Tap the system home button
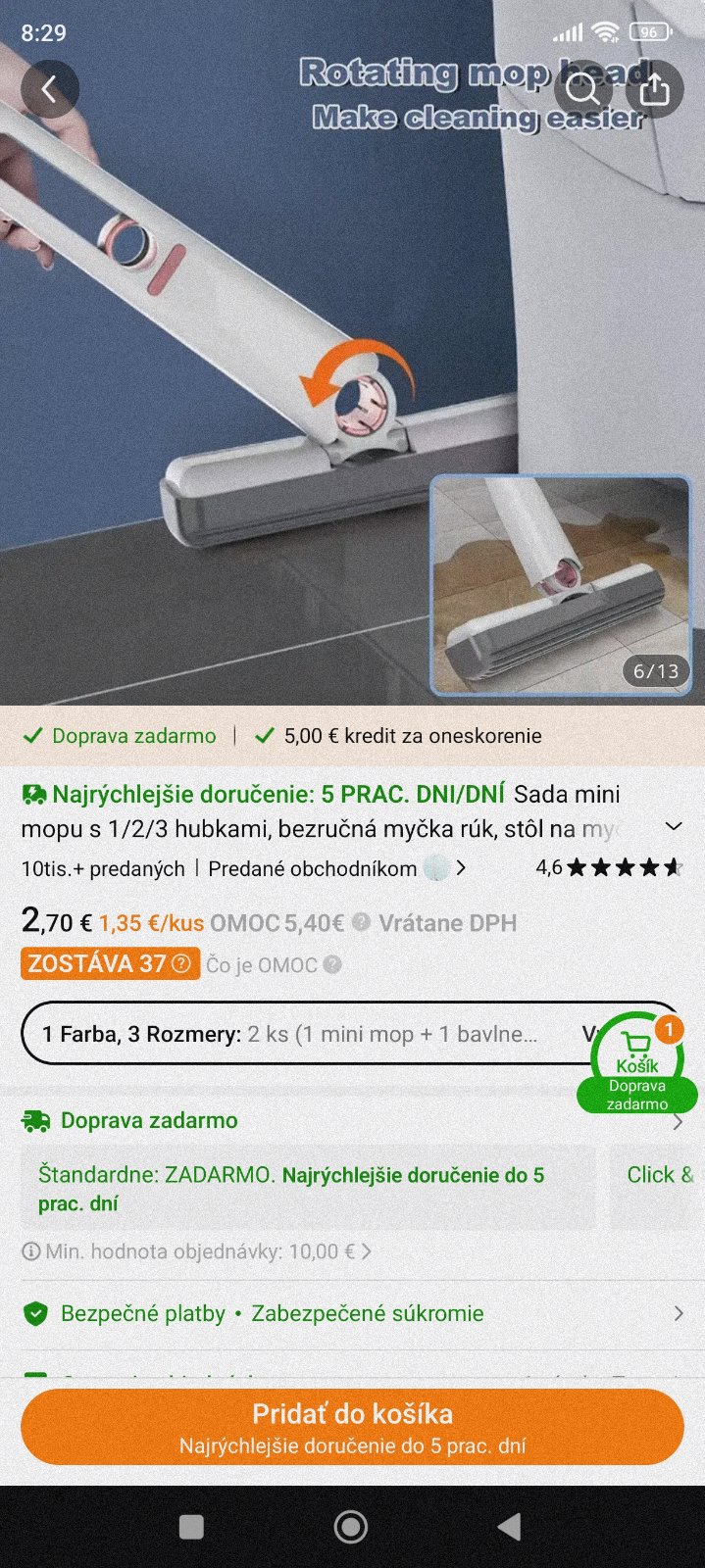 coord(351,1526)
